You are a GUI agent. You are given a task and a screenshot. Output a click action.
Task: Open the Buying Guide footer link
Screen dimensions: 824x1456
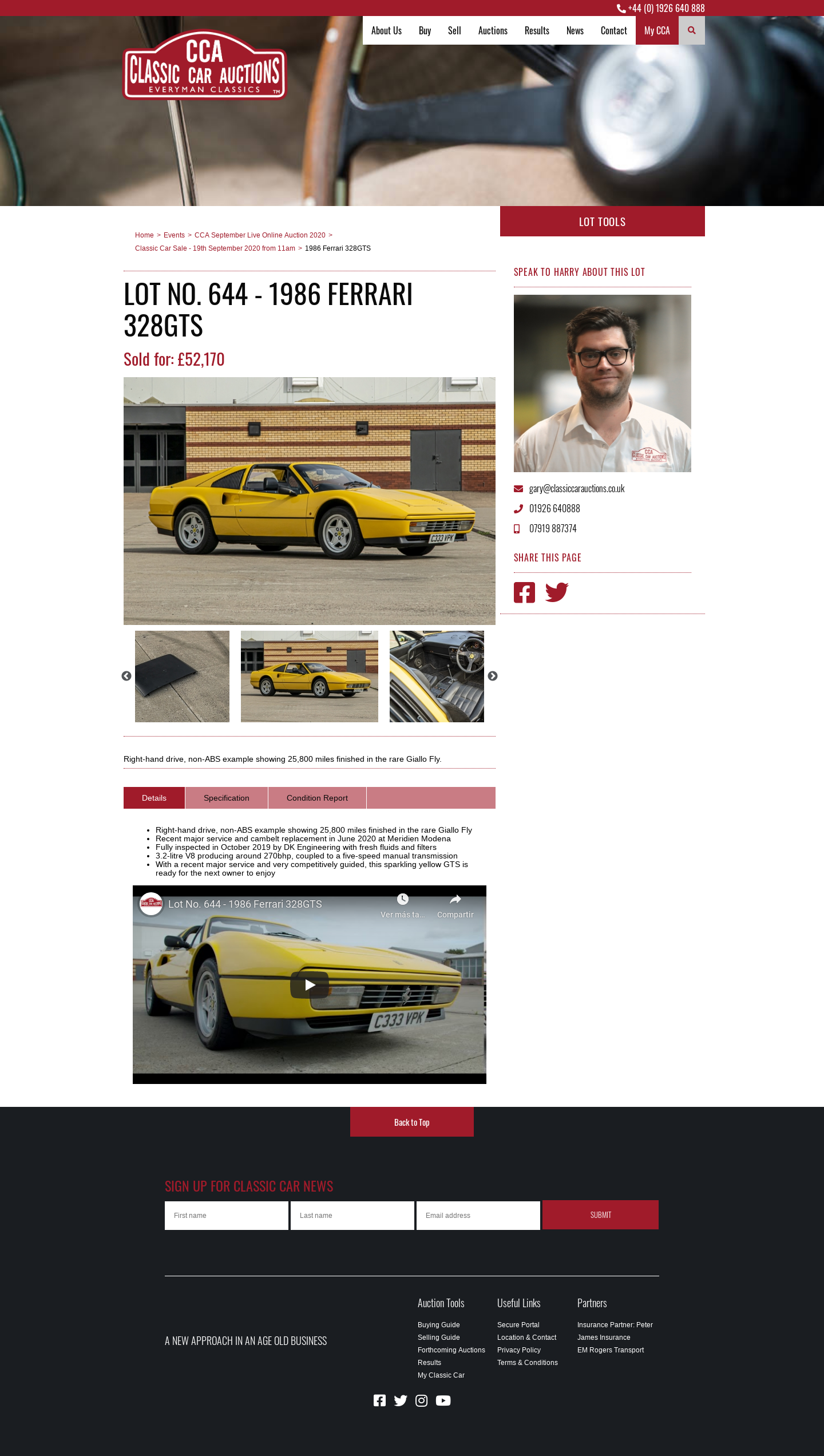pyautogui.click(x=438, y=1325)
